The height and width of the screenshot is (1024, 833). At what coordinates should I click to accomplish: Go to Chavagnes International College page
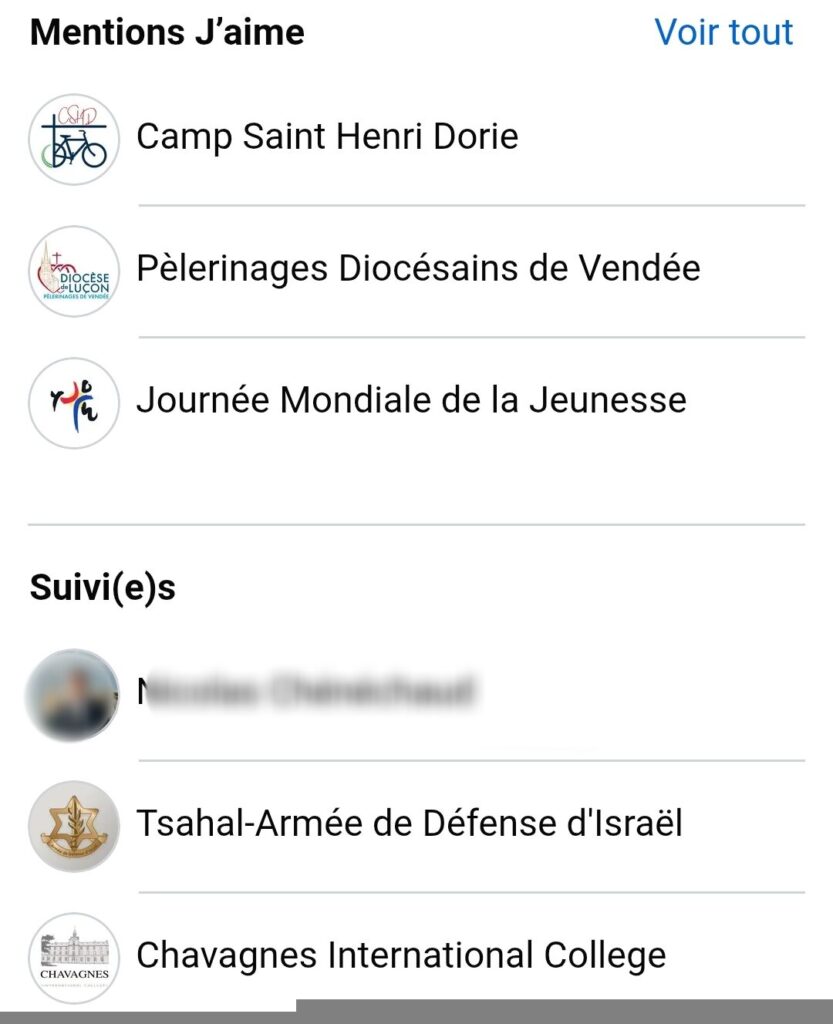(400, 955)
